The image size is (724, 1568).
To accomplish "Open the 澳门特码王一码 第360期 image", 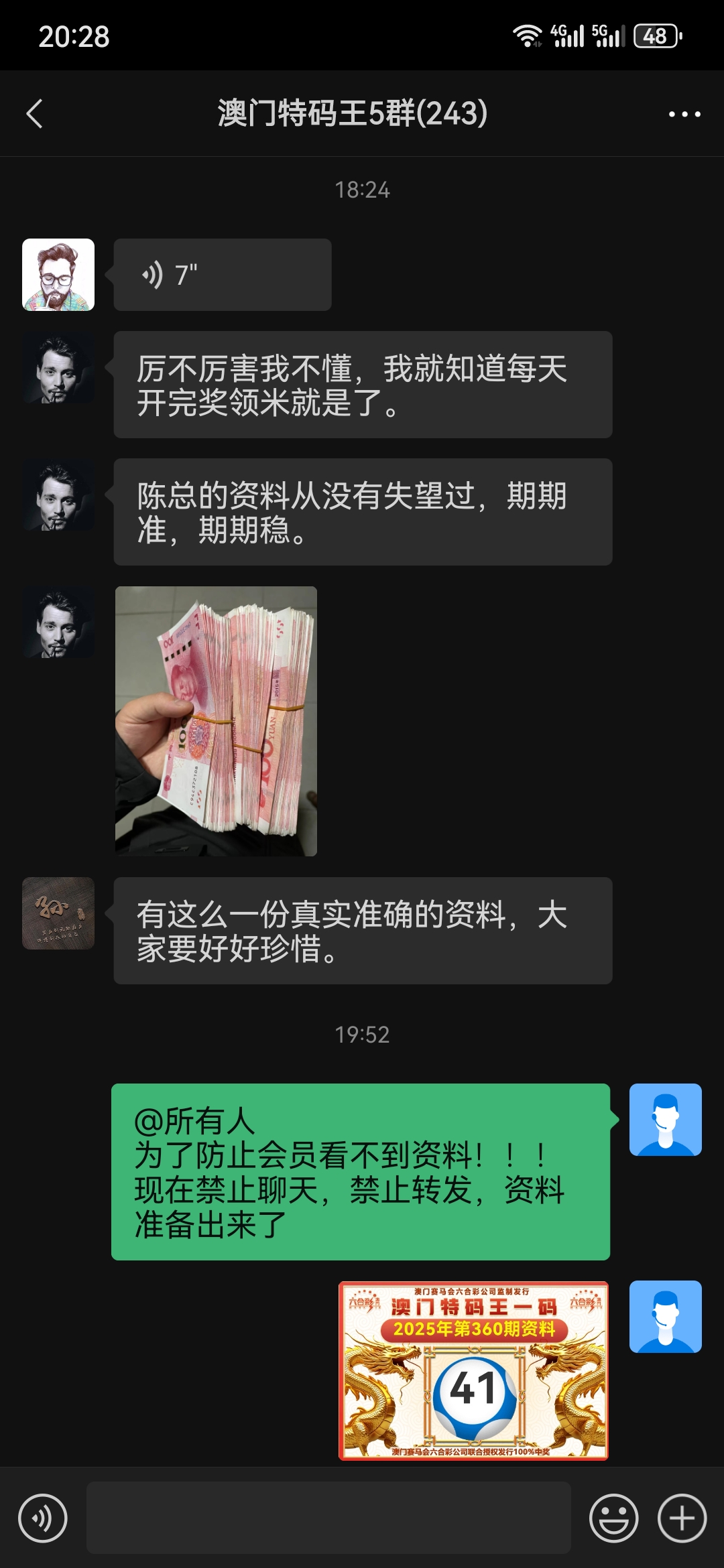I will pos(473,1370).
